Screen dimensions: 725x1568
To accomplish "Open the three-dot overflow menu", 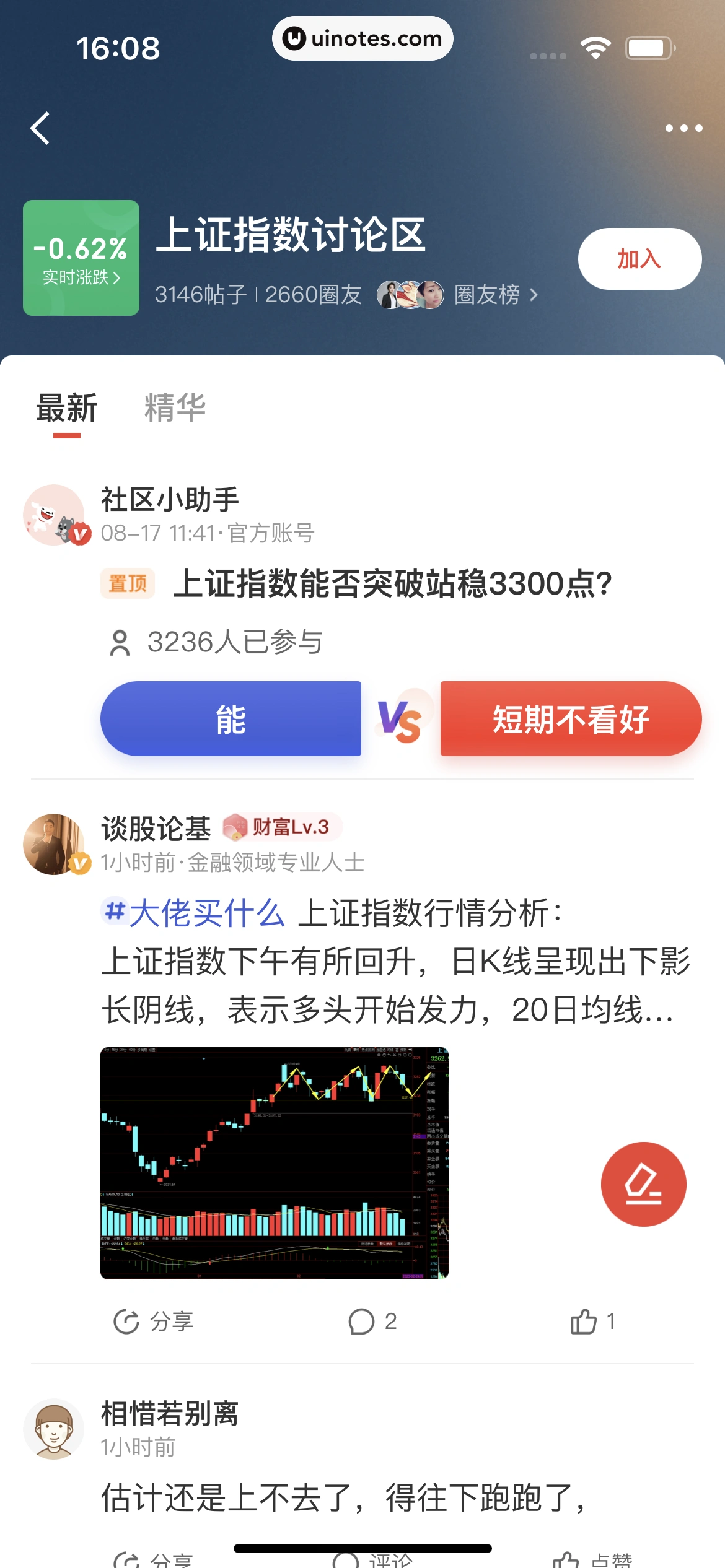I will point(683,129).
